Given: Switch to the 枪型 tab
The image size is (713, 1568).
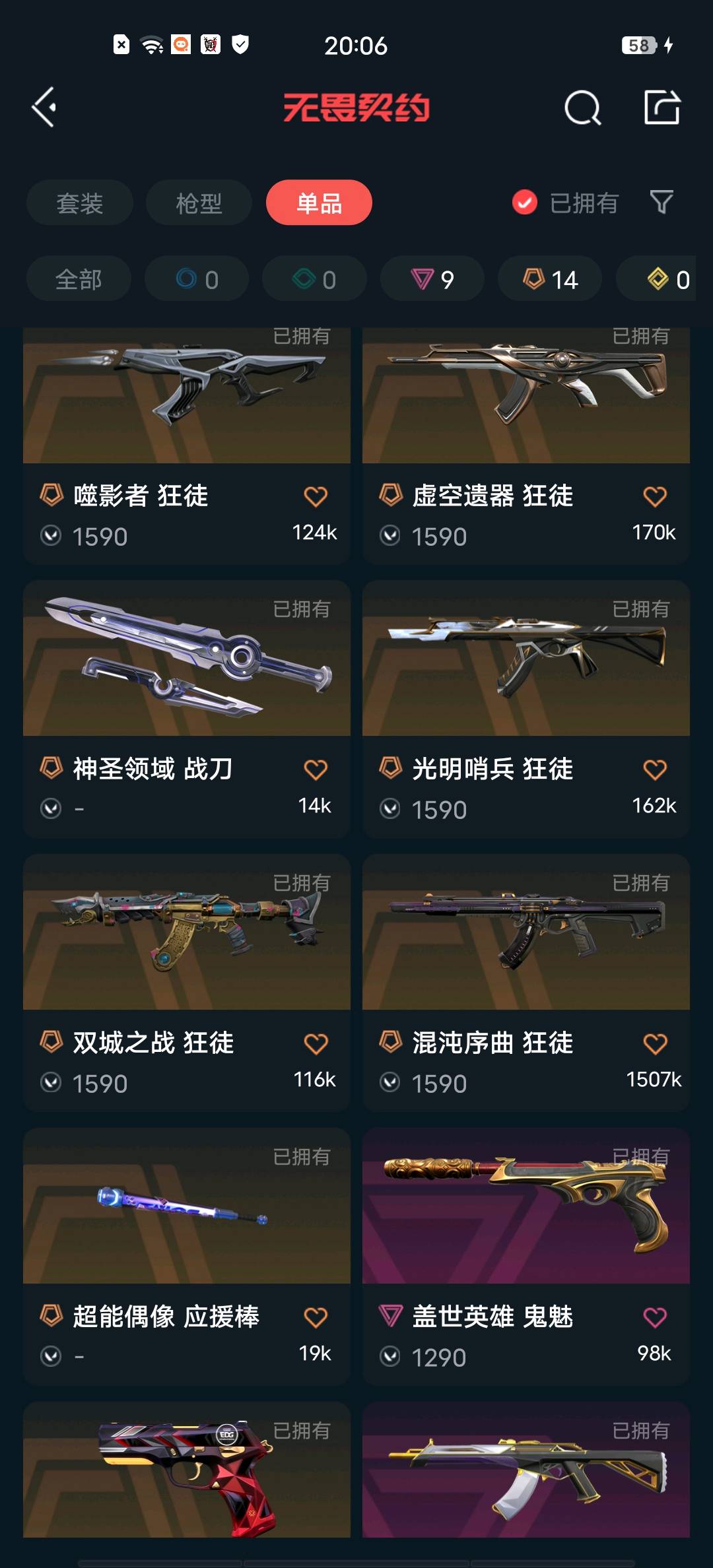Looking at the screenshot, I should tap(199, 203).
